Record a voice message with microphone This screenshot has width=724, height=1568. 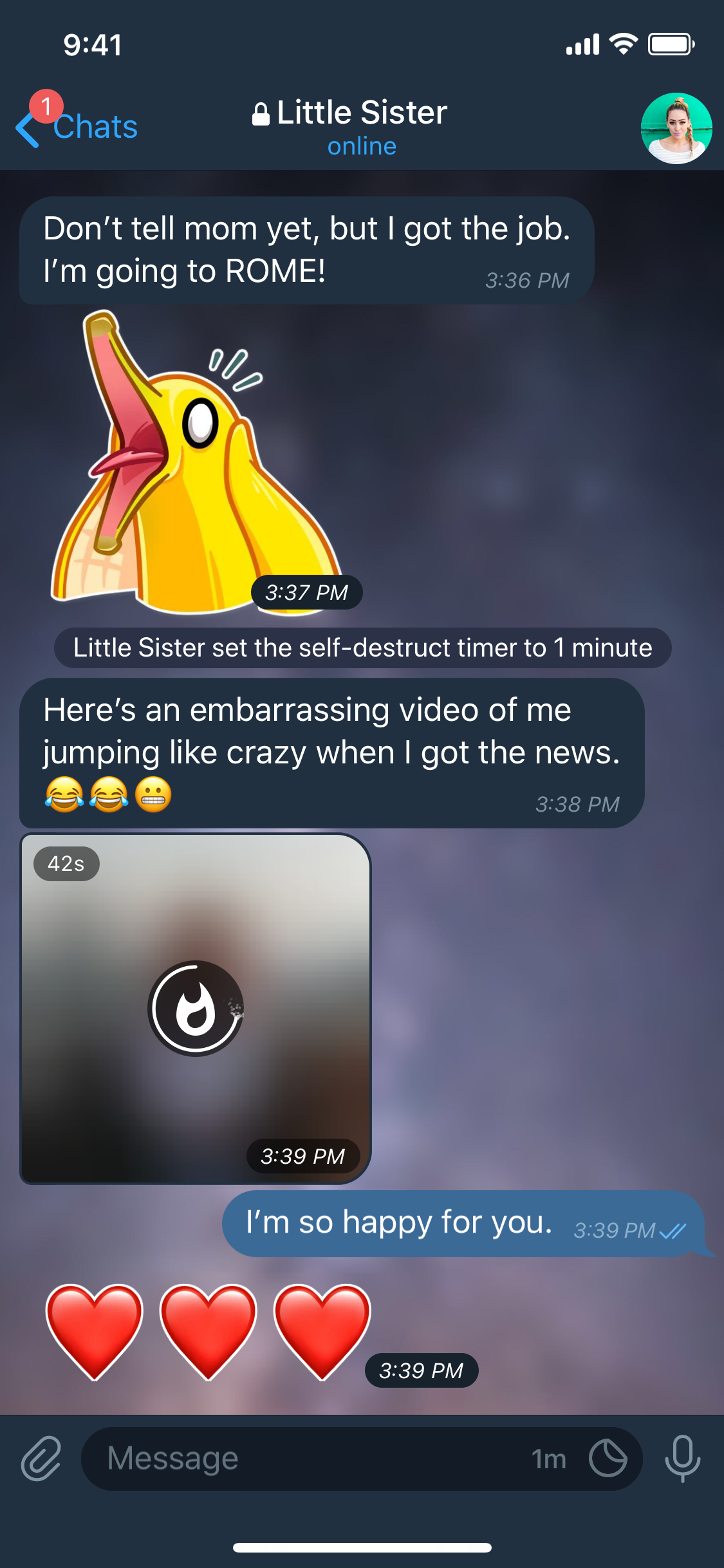coord(682,1458)
